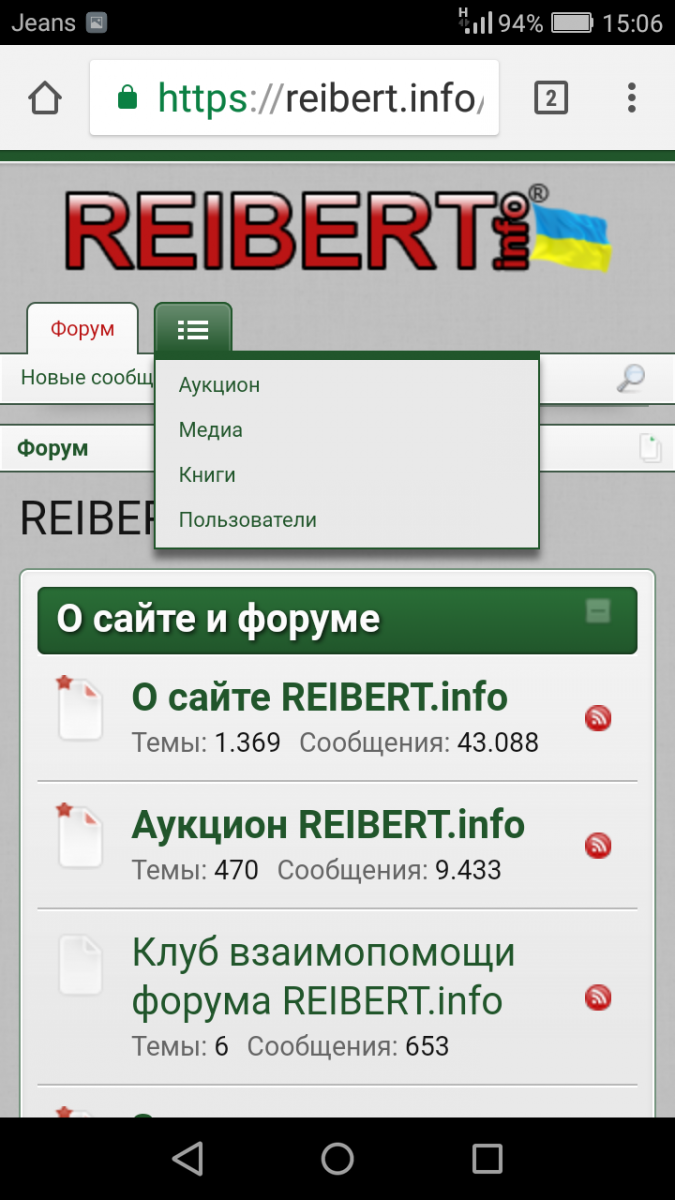Open the browser tab switcher
This screenshot has width=675, height=1200.
point(551,98)
